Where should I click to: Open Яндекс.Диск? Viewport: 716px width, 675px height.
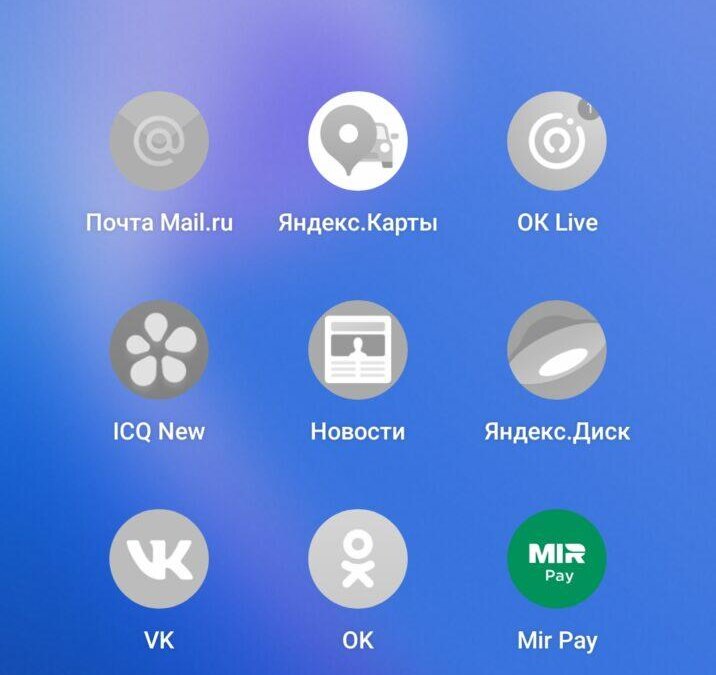[x=557, y=350]
